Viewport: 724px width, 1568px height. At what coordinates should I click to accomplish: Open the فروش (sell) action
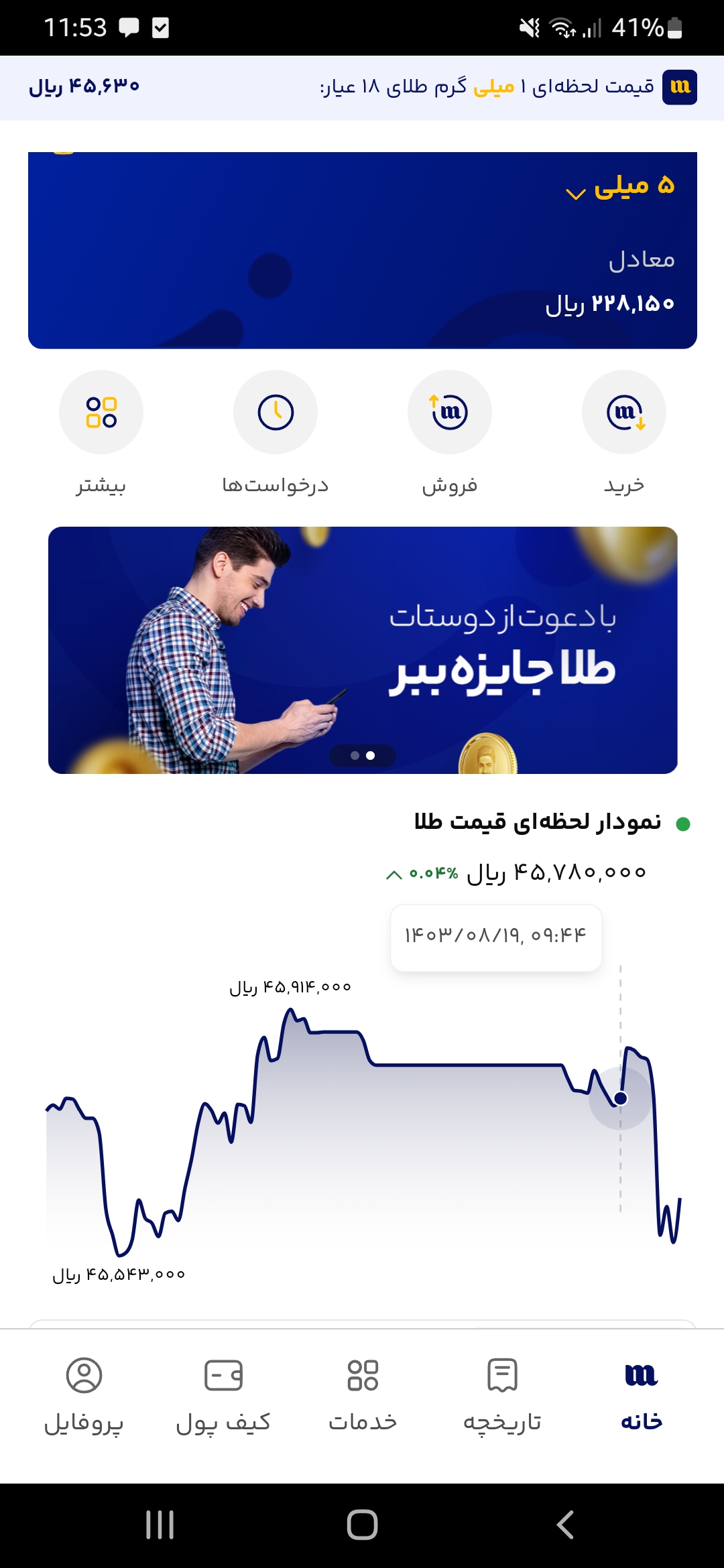(x=449, y=413)
